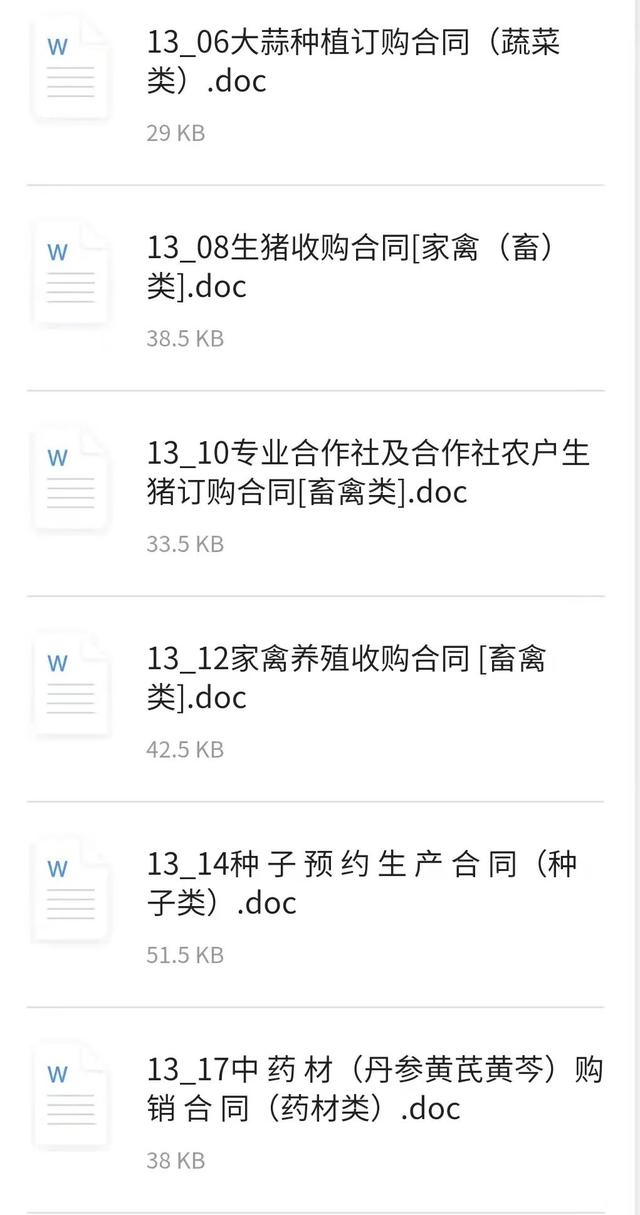This screenshot has width=640, height=1215.
Task: View 13_12家禽养殖收购合同 document
Action: click(346, 679)
